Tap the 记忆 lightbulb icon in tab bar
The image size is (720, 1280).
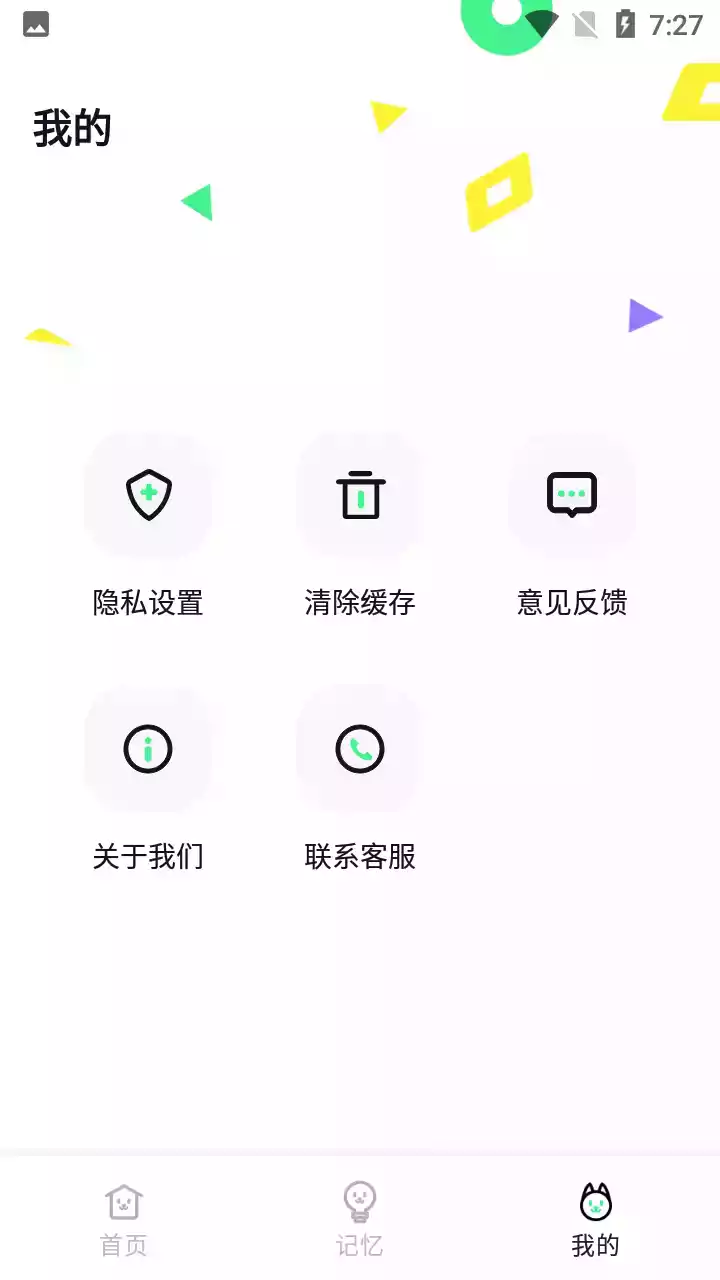pyautogui.click(x=360, y=1203)
